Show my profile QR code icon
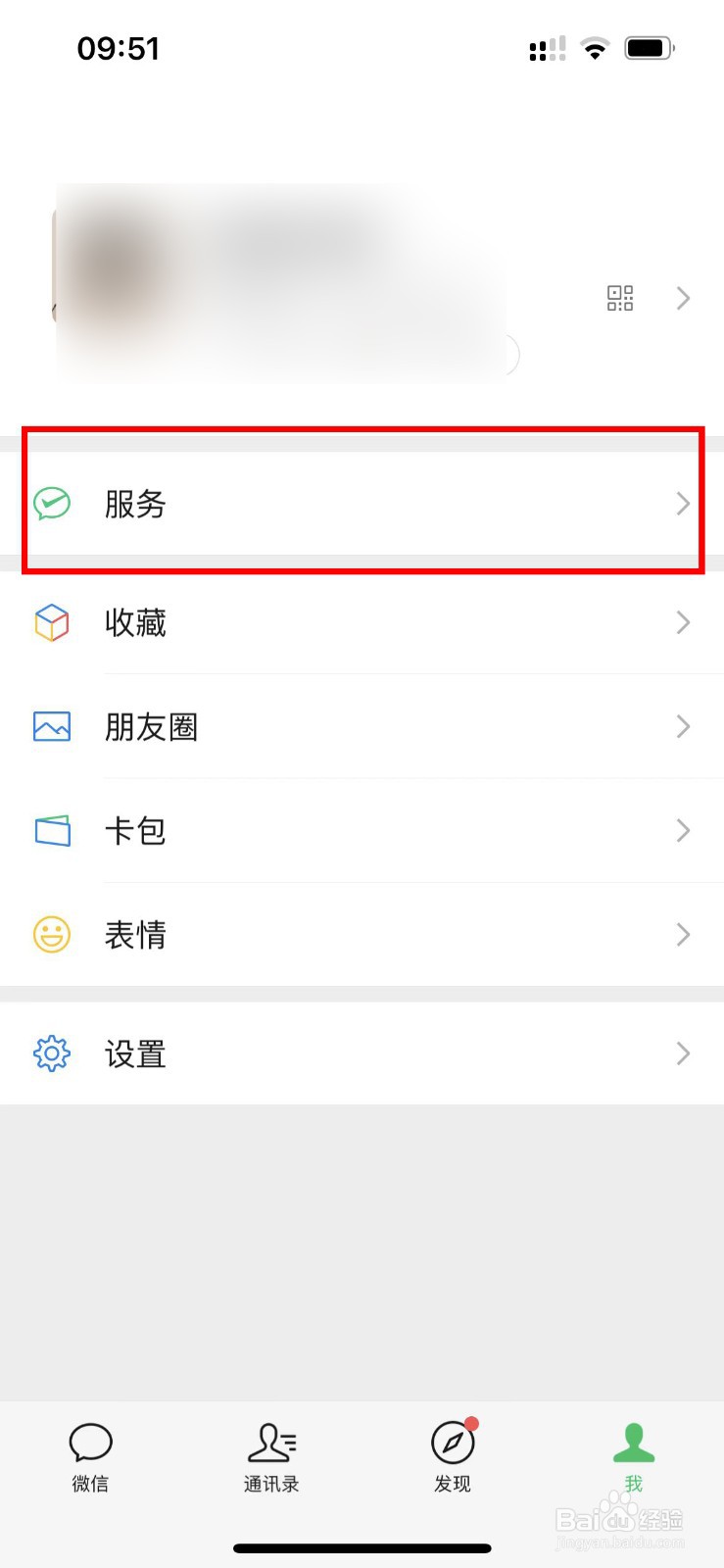The image size is (724, 1568). pyautogui.click(x=620, y=299)
